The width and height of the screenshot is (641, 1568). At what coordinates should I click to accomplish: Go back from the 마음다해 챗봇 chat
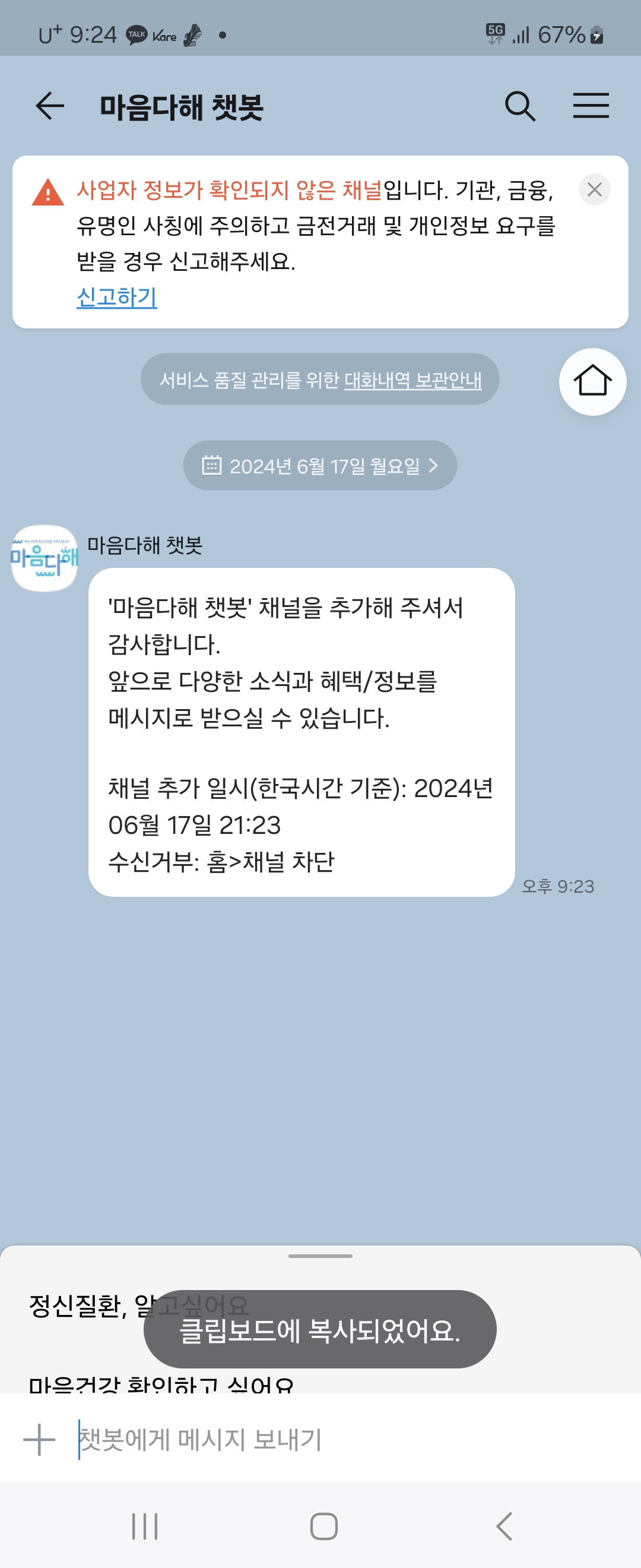click(x=50, y=106)
